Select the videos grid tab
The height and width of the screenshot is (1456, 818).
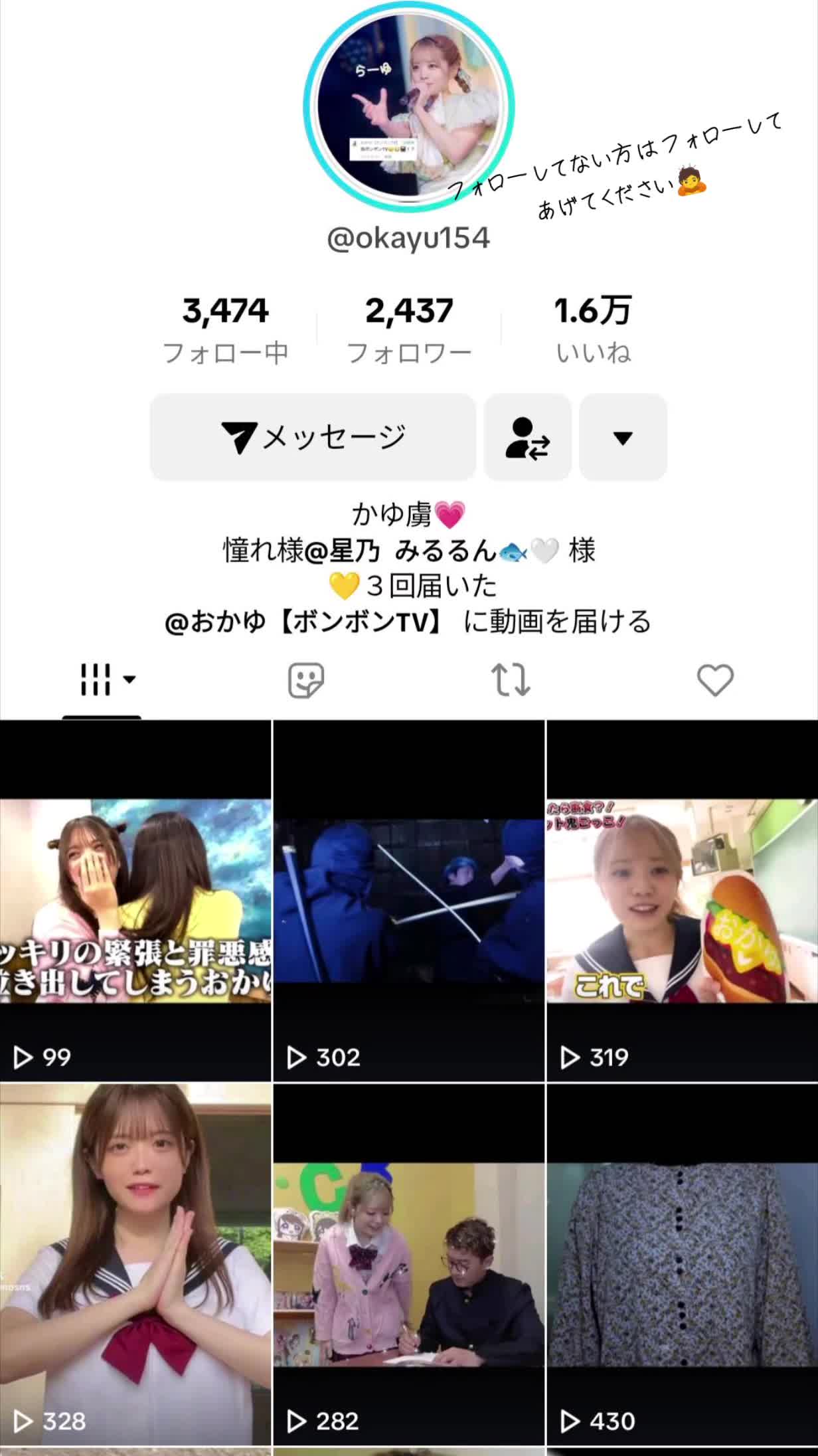coord(102,680)
